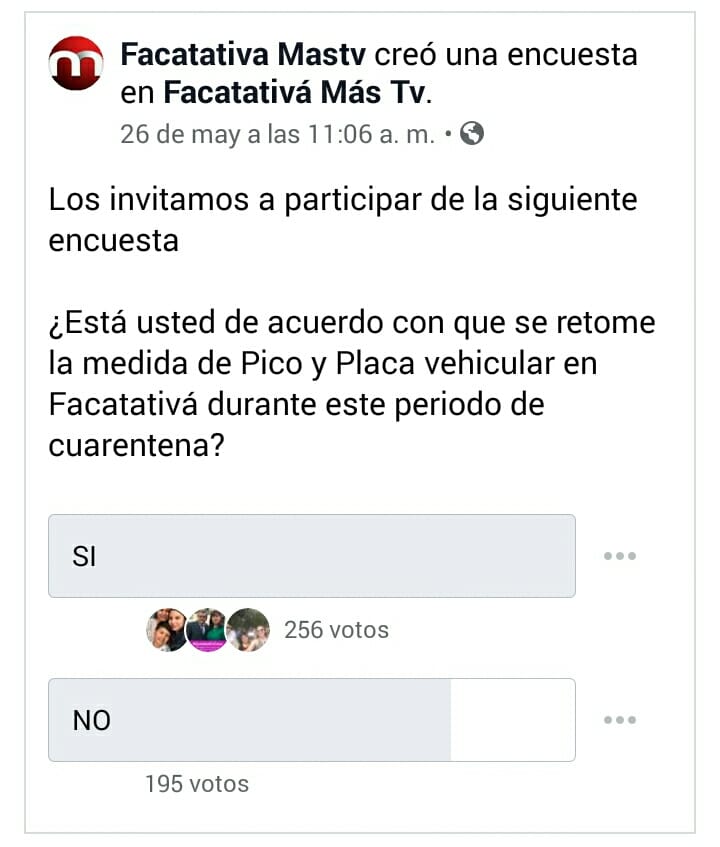Open Facatativá Más Tv page link
Viewport: 720px width, 847px height.
(295, 93)
